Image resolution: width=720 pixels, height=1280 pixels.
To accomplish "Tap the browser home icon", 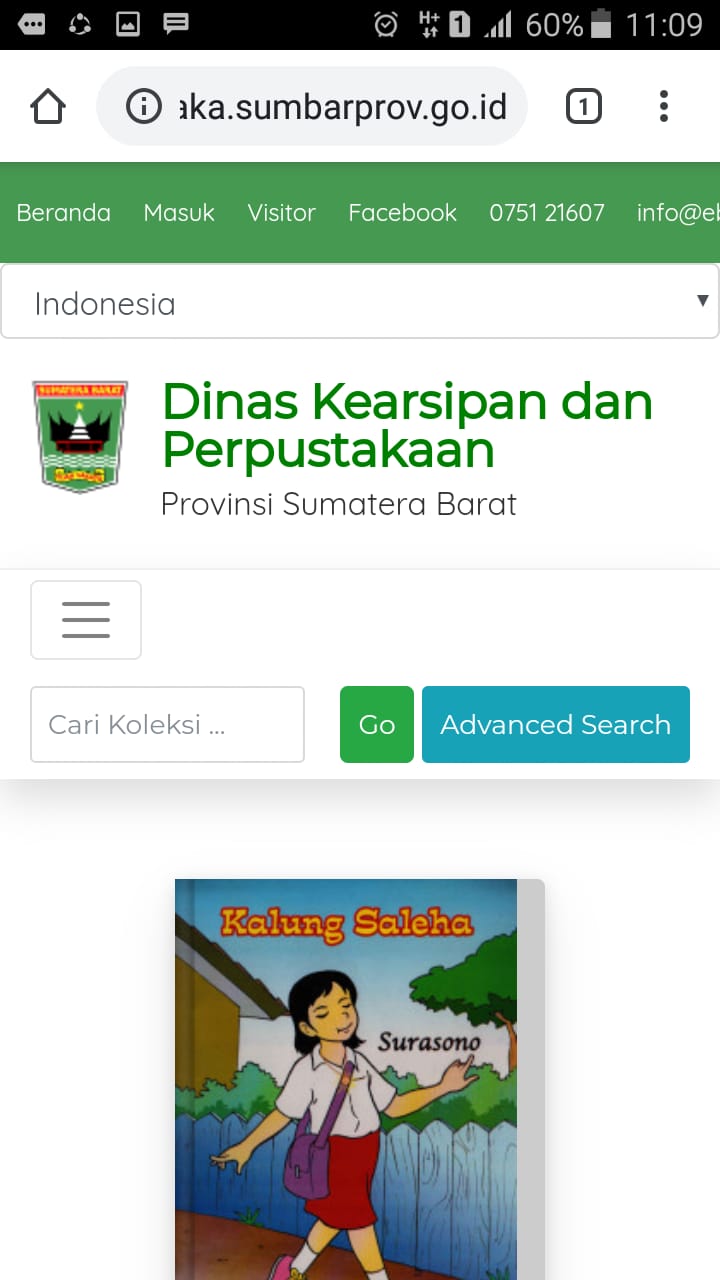I will pos(48,106).
